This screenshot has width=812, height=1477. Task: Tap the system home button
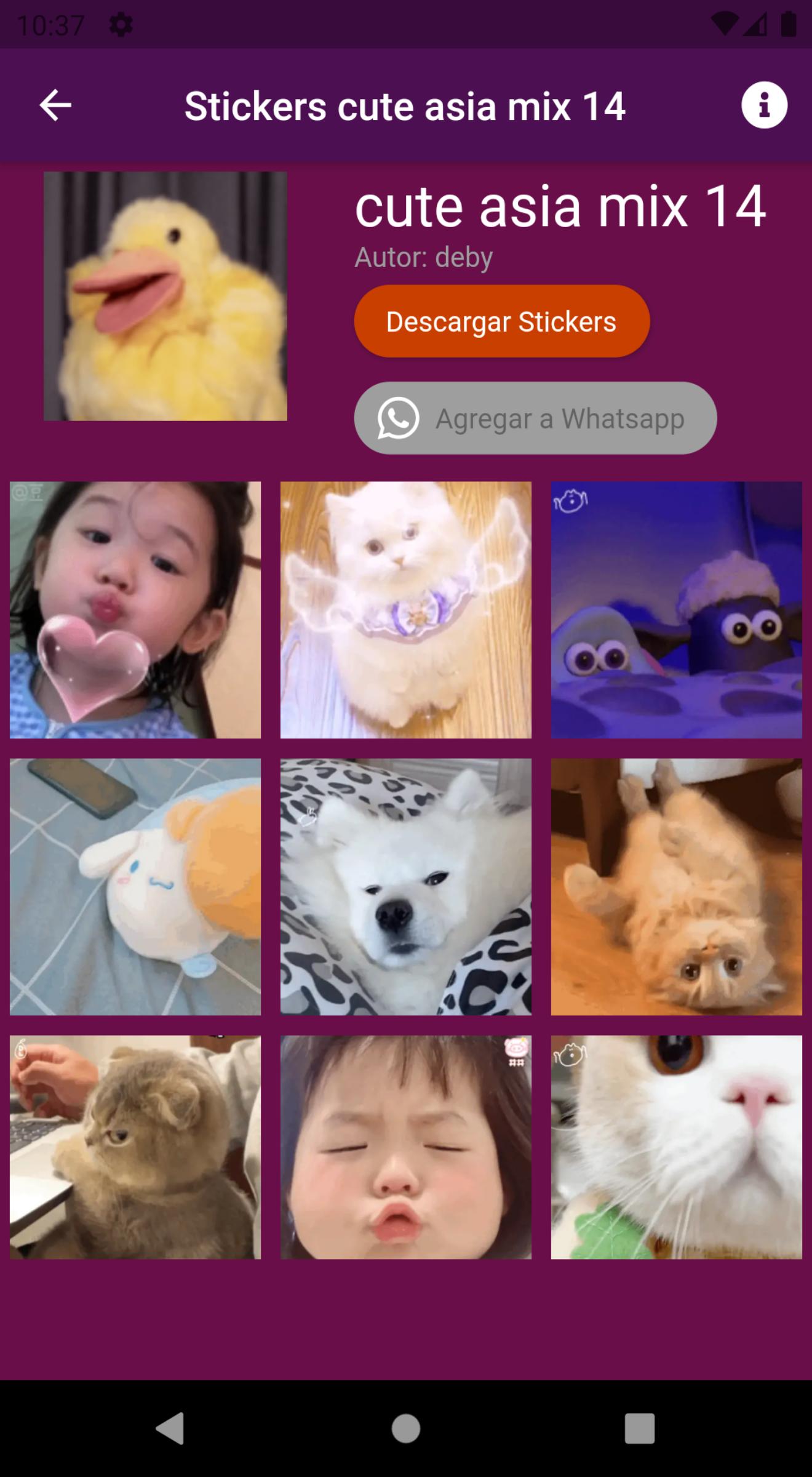point(406,1428)
